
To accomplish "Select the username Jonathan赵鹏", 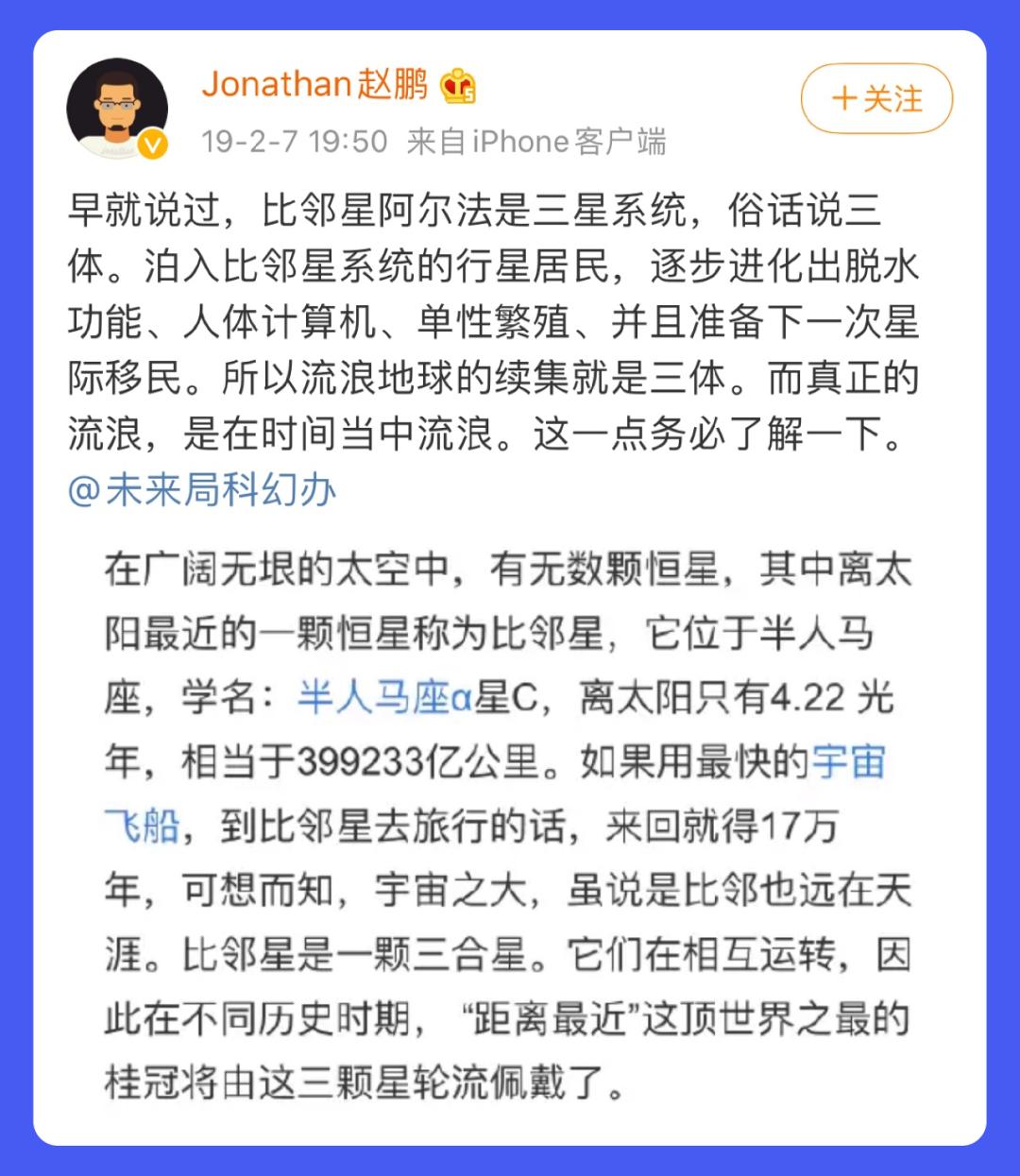I will pos(318,83).
